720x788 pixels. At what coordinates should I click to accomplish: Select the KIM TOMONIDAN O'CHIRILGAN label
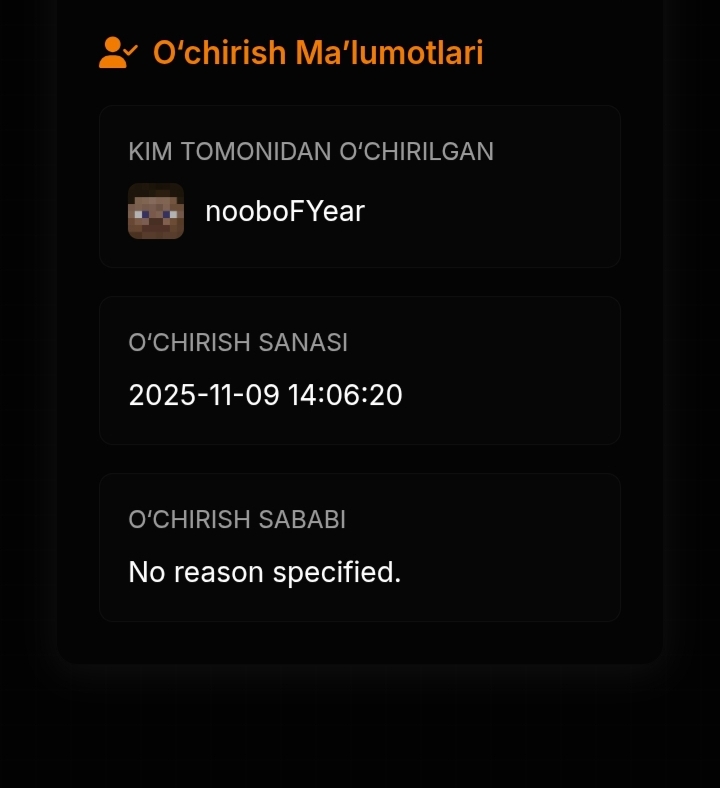pos(311,152)
